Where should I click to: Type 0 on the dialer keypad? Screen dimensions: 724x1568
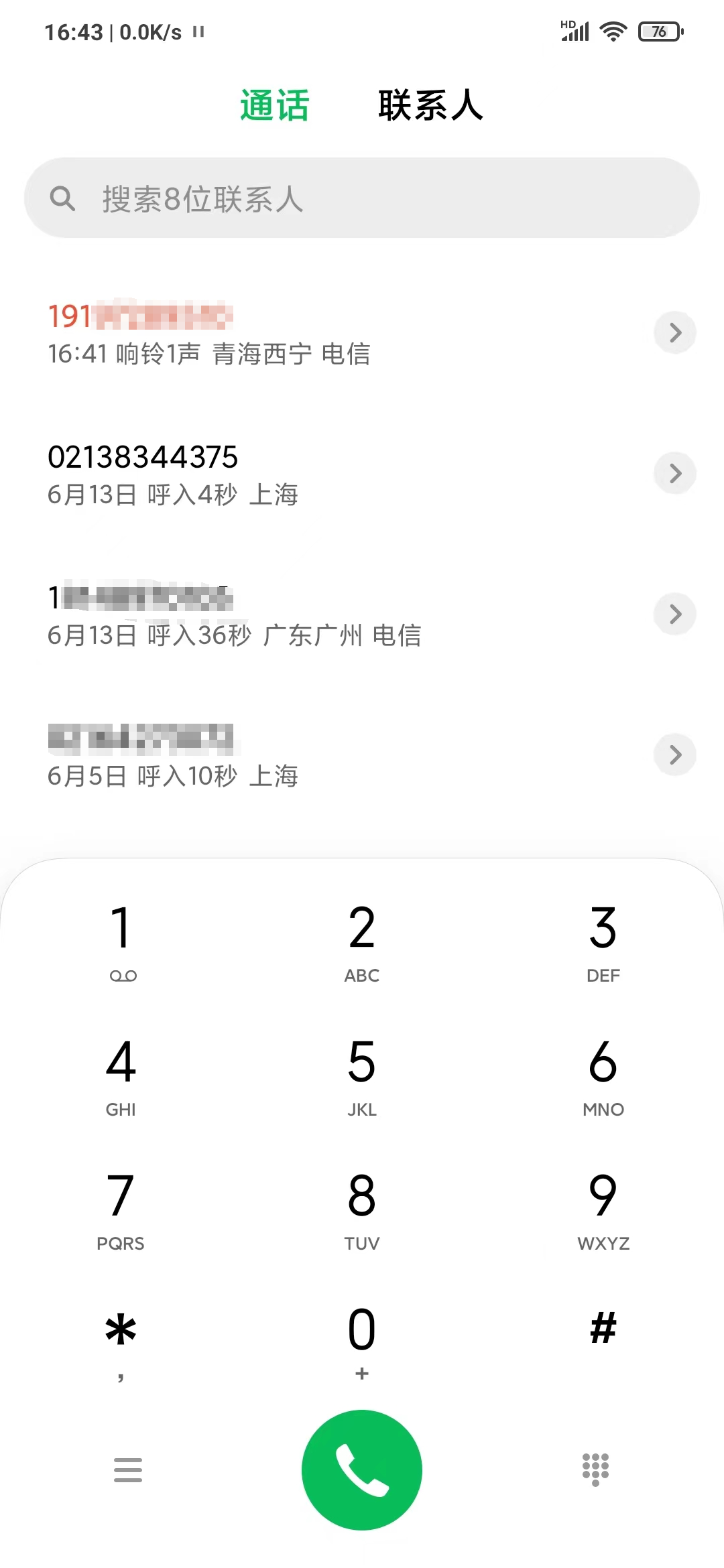pos(362,1340)
